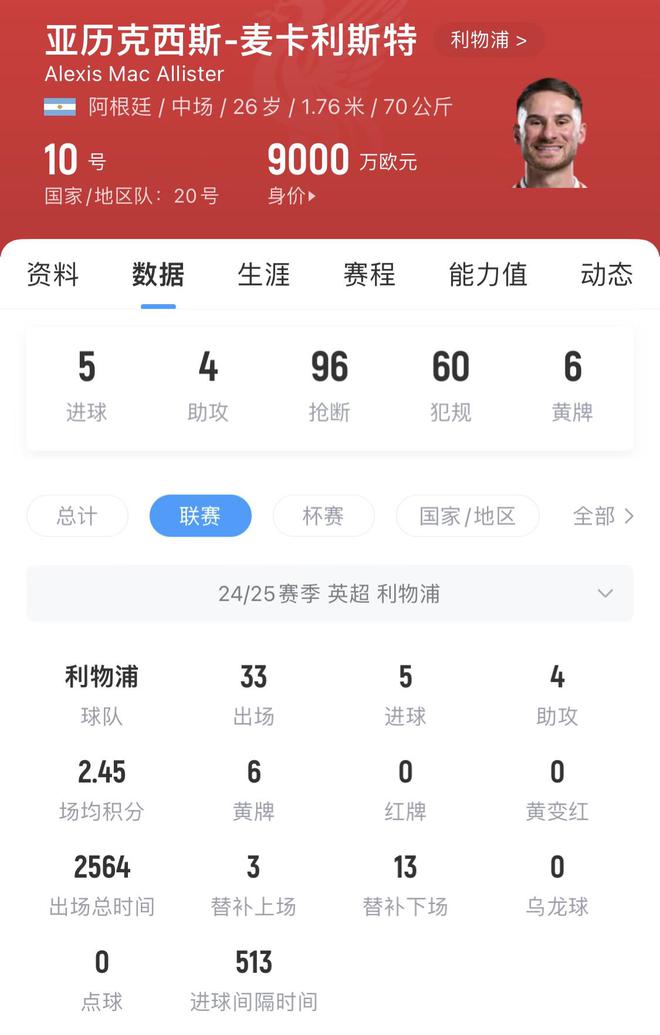Switch to the 资料 tab
The height and width of the screenshot is (1035, 660).
tap(52, 274)
